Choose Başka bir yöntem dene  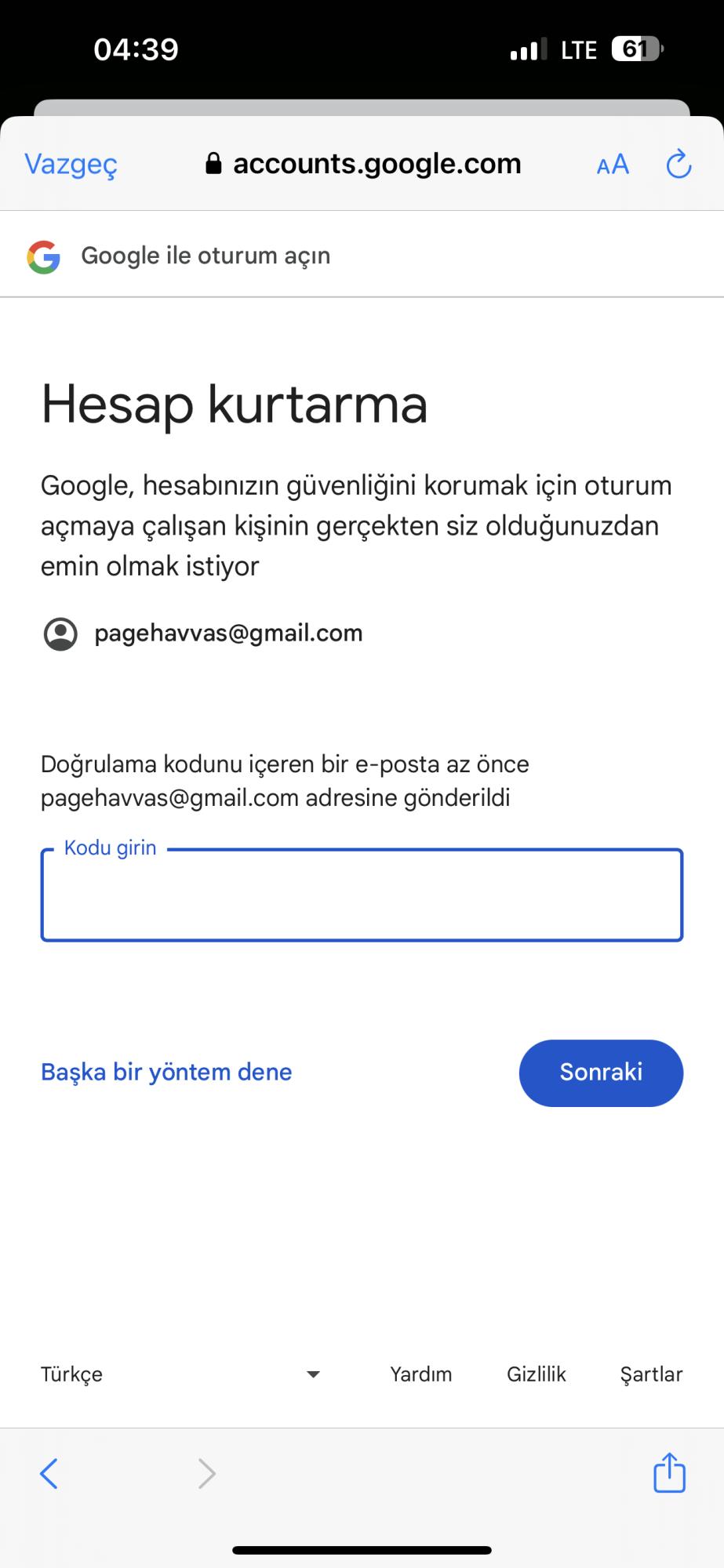(x=166, y=1072)
